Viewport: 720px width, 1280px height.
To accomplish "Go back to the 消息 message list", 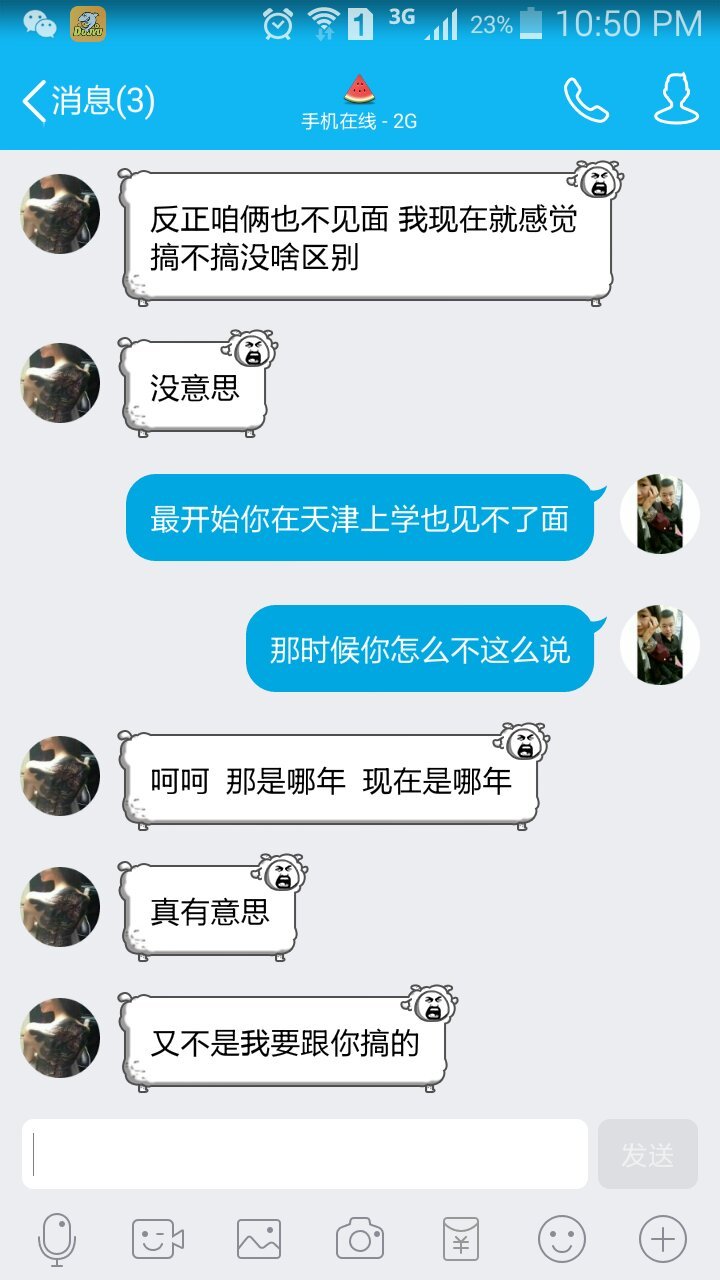I will 88,101.
